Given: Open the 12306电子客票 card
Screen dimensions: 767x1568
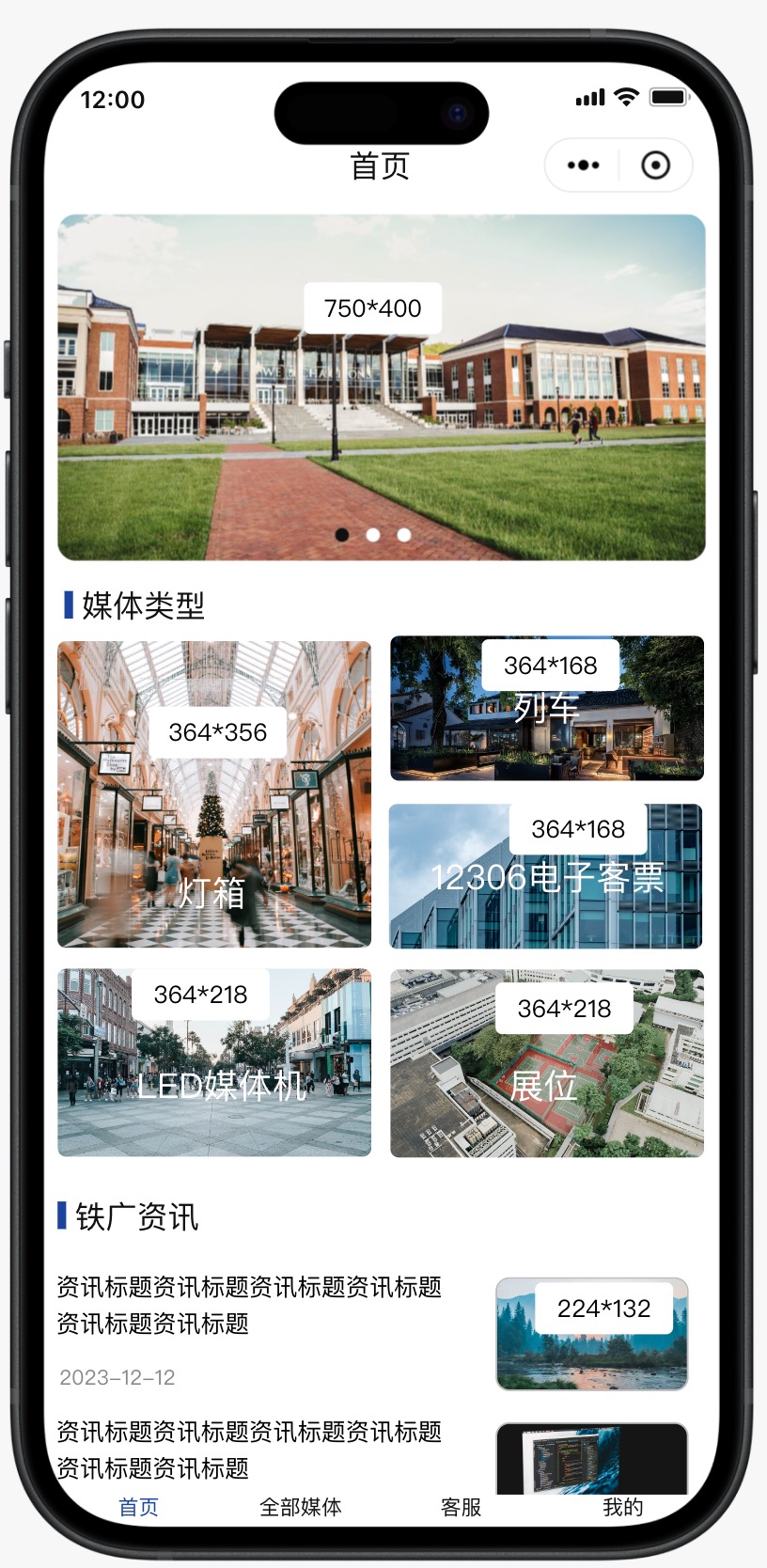Looking at the screenshot, I should (x=546, y=876).
